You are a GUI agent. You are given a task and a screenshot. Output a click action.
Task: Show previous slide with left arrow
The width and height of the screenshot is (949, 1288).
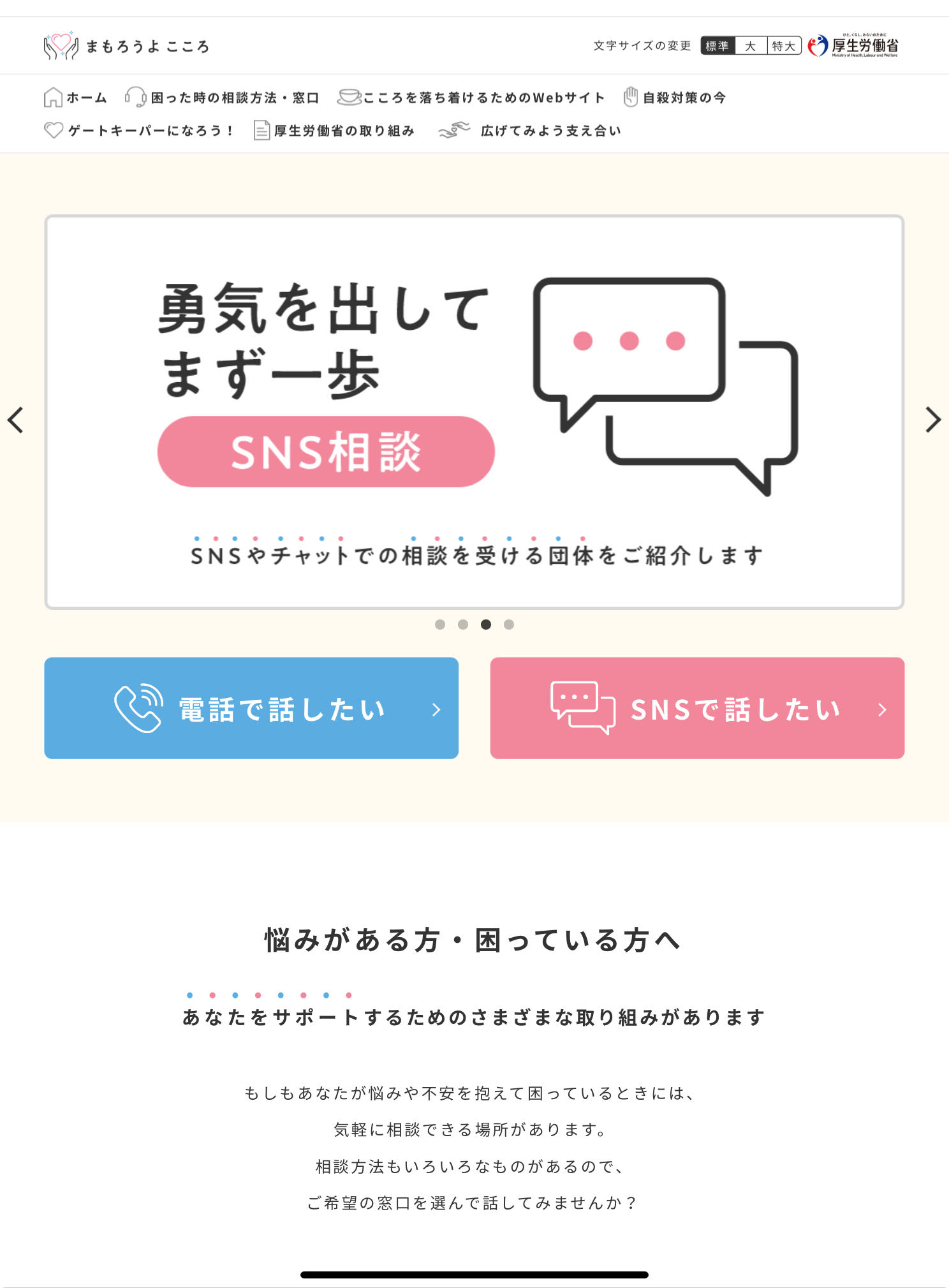tap(16, 420)
